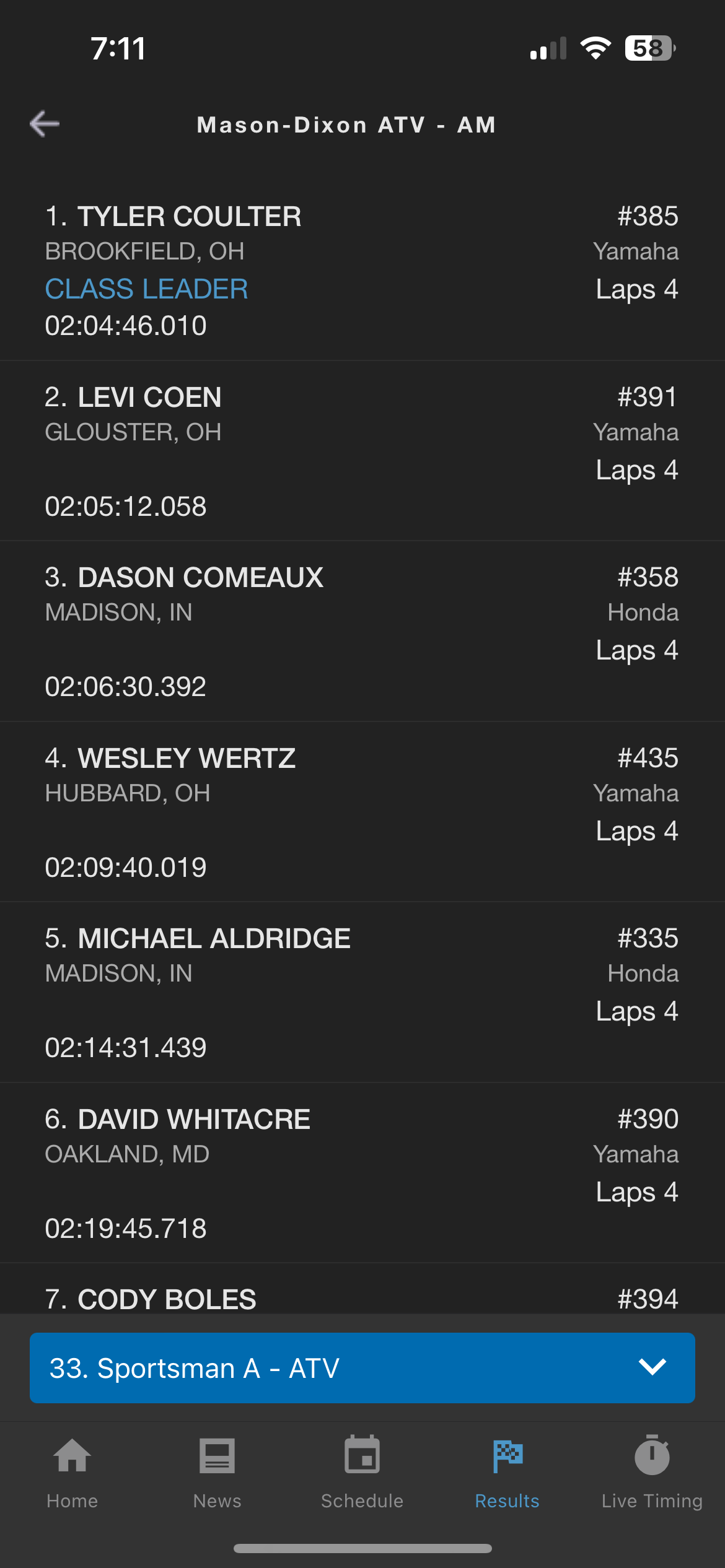Viewport: 725px width, 1568px height.
Task: Open Michael Aldridge's result entry
Action: [x=362, y=992]
